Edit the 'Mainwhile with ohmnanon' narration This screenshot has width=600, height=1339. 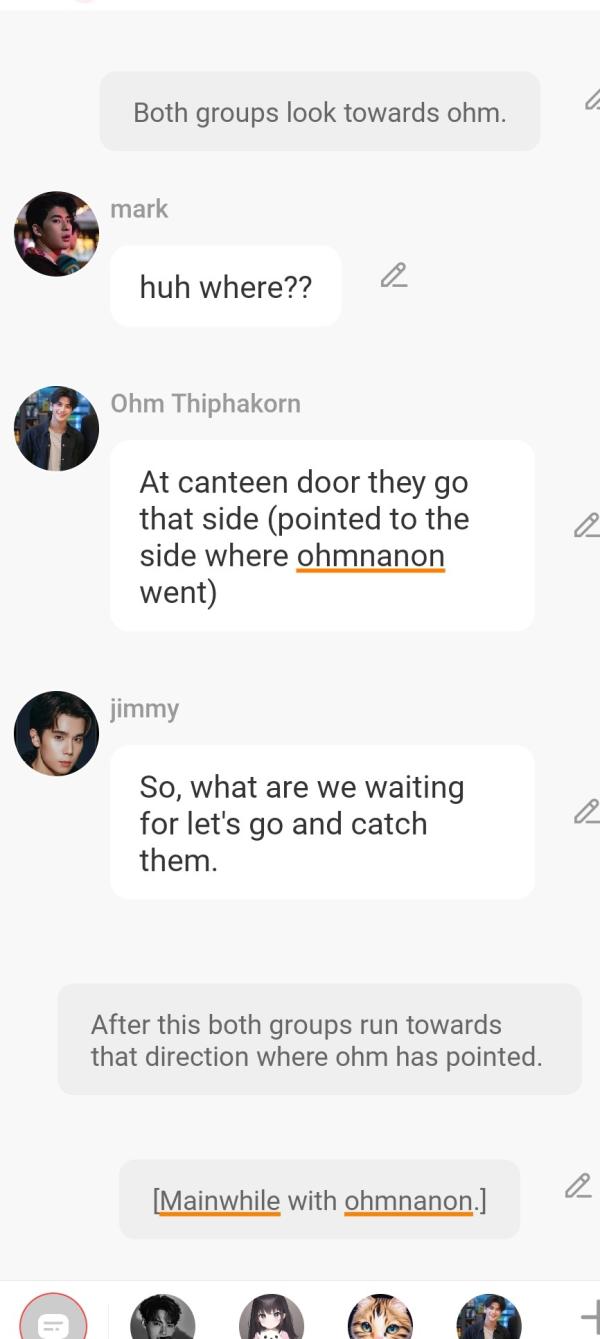[x=578, y=1186]
